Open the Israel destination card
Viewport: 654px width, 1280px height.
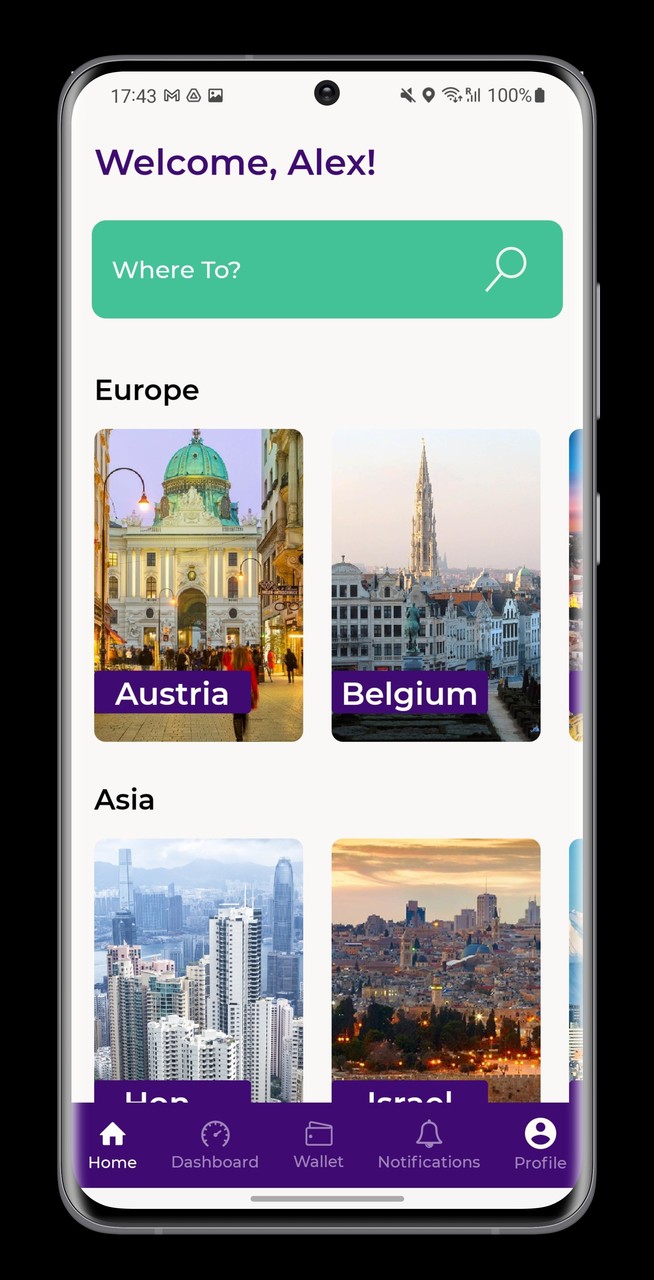435,965
